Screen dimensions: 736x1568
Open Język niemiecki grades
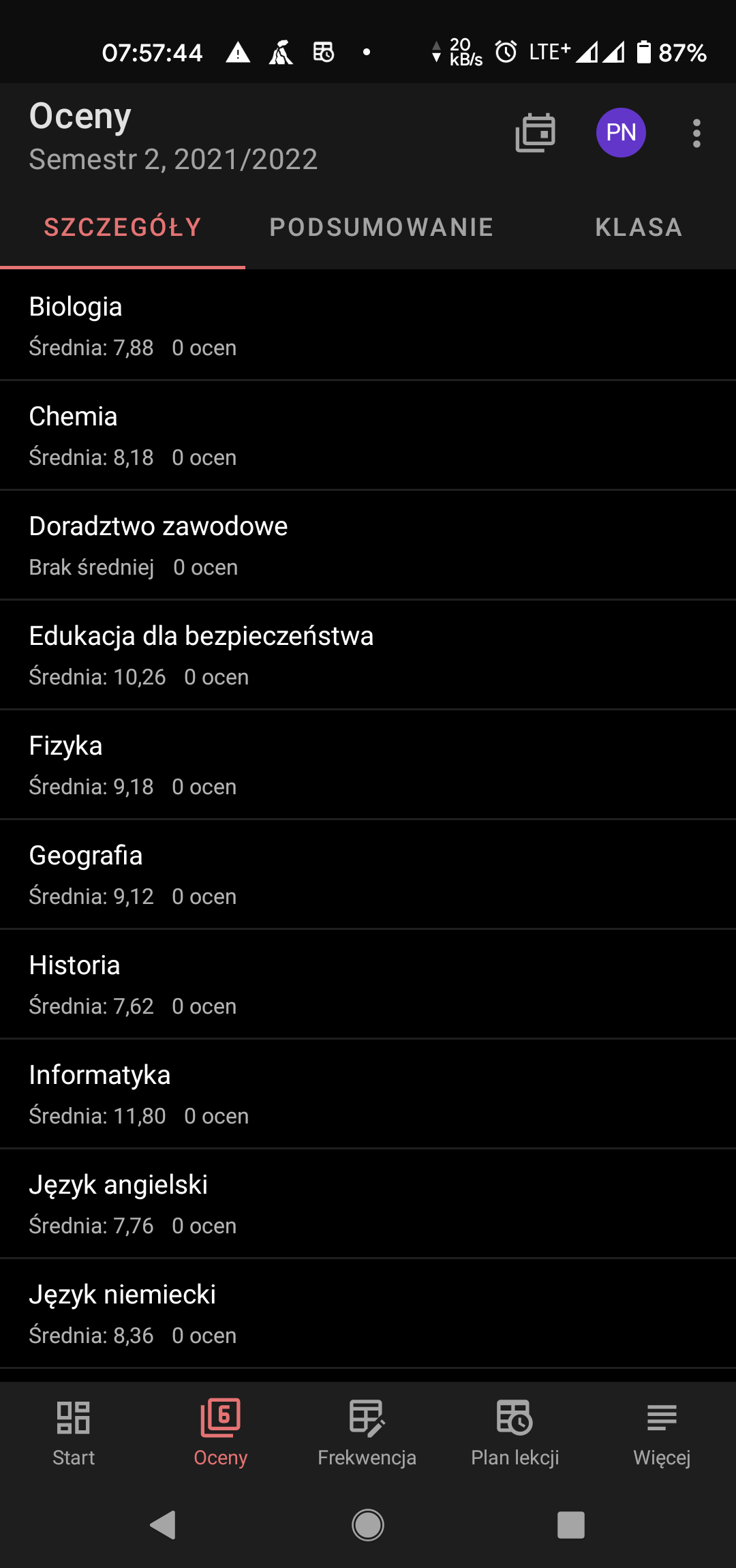click(x=368, y=1314)
